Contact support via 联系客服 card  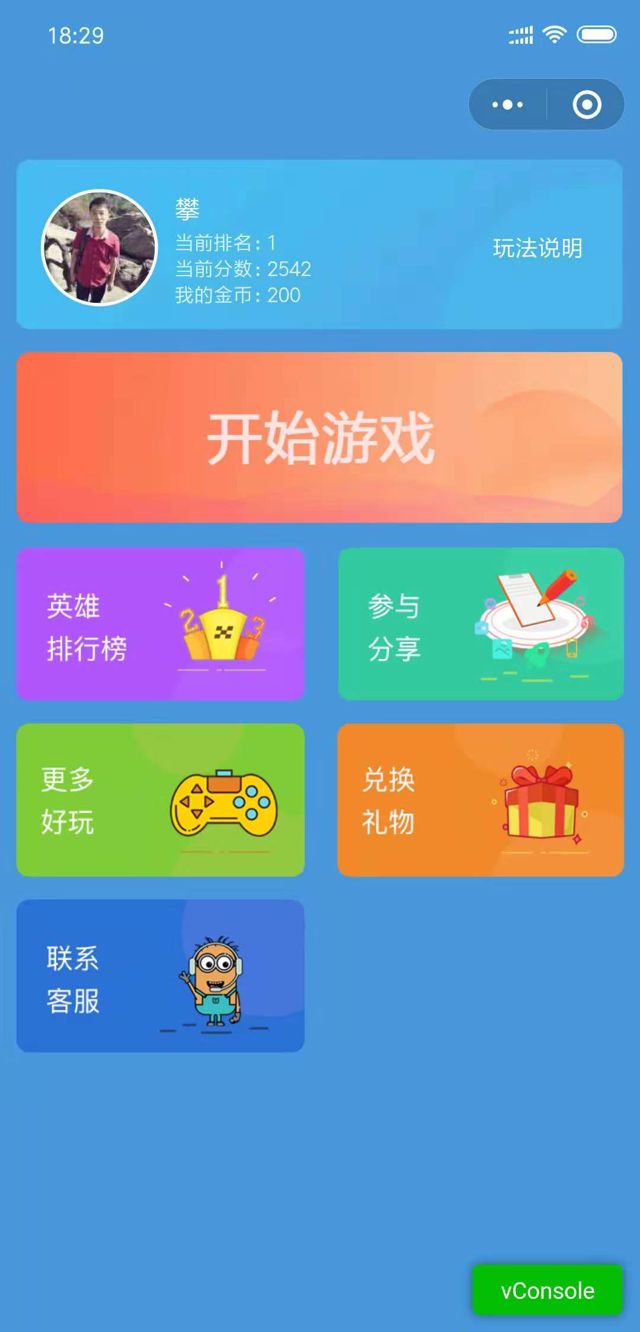[160, 976]
